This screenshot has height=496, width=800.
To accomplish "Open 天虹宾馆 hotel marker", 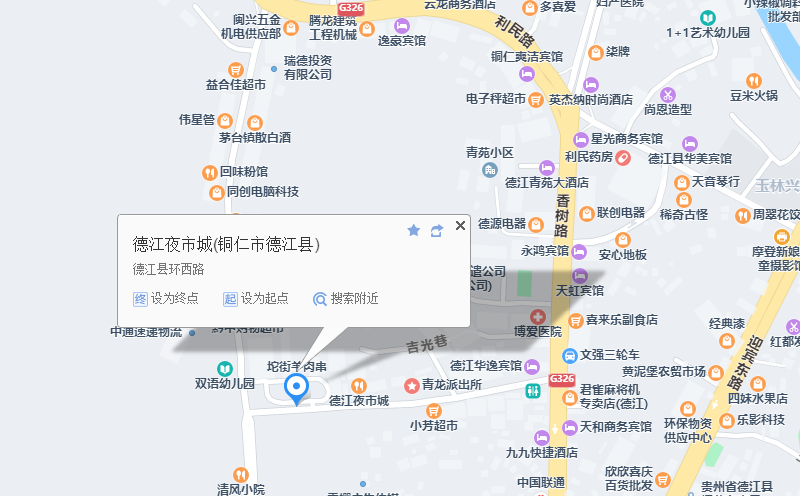I will 580,276.
